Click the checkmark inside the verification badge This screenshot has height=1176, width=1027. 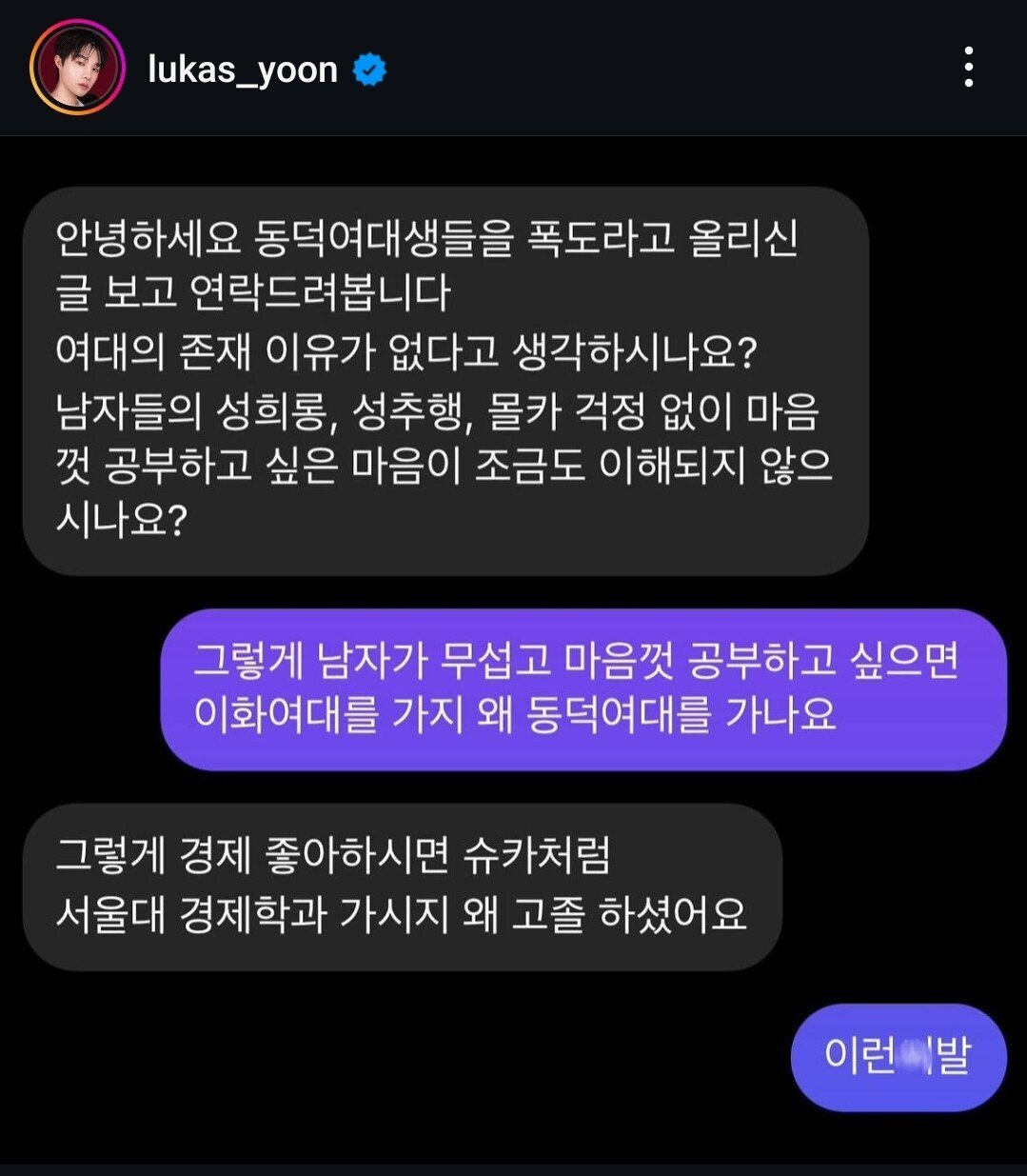coord(369,69)
